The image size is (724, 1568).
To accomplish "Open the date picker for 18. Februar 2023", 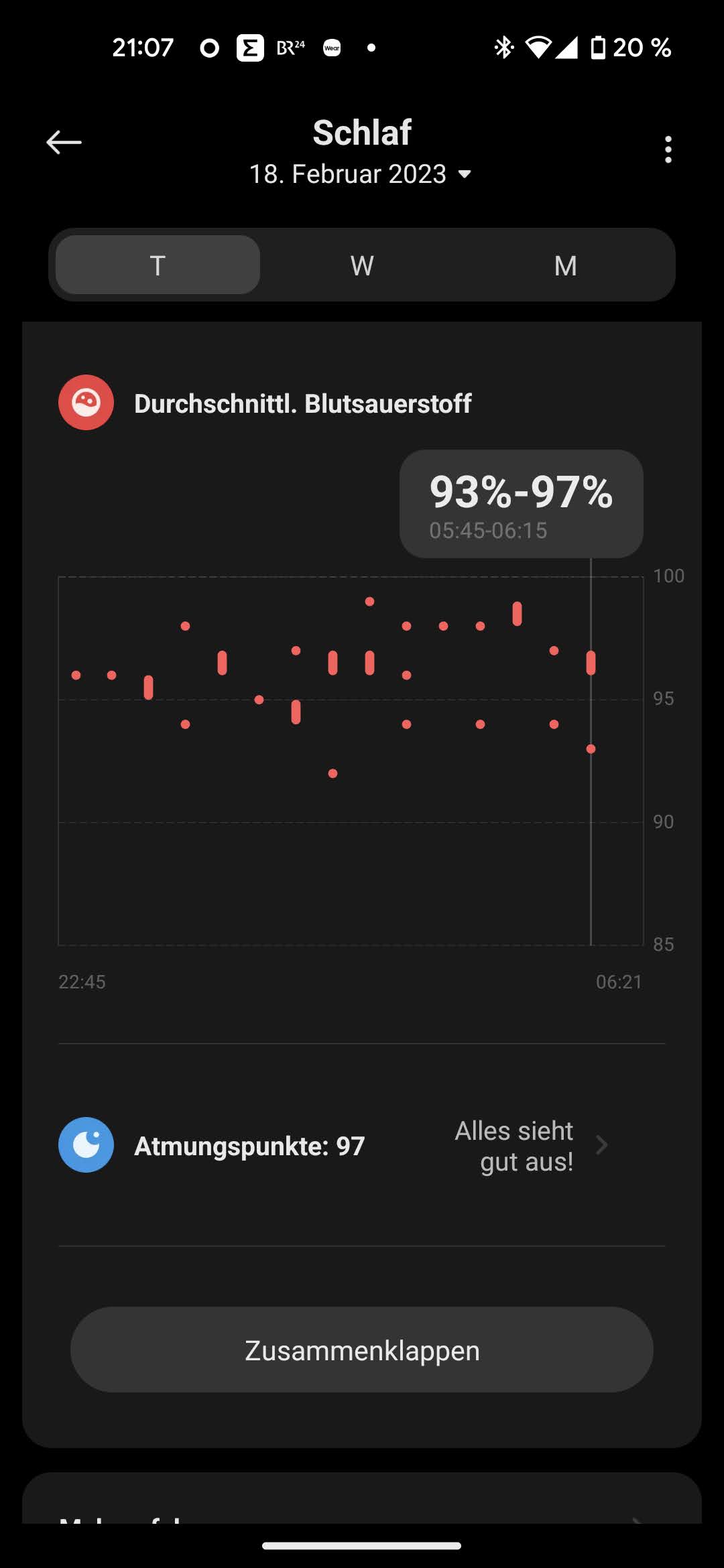I will [x=361, y=174].
